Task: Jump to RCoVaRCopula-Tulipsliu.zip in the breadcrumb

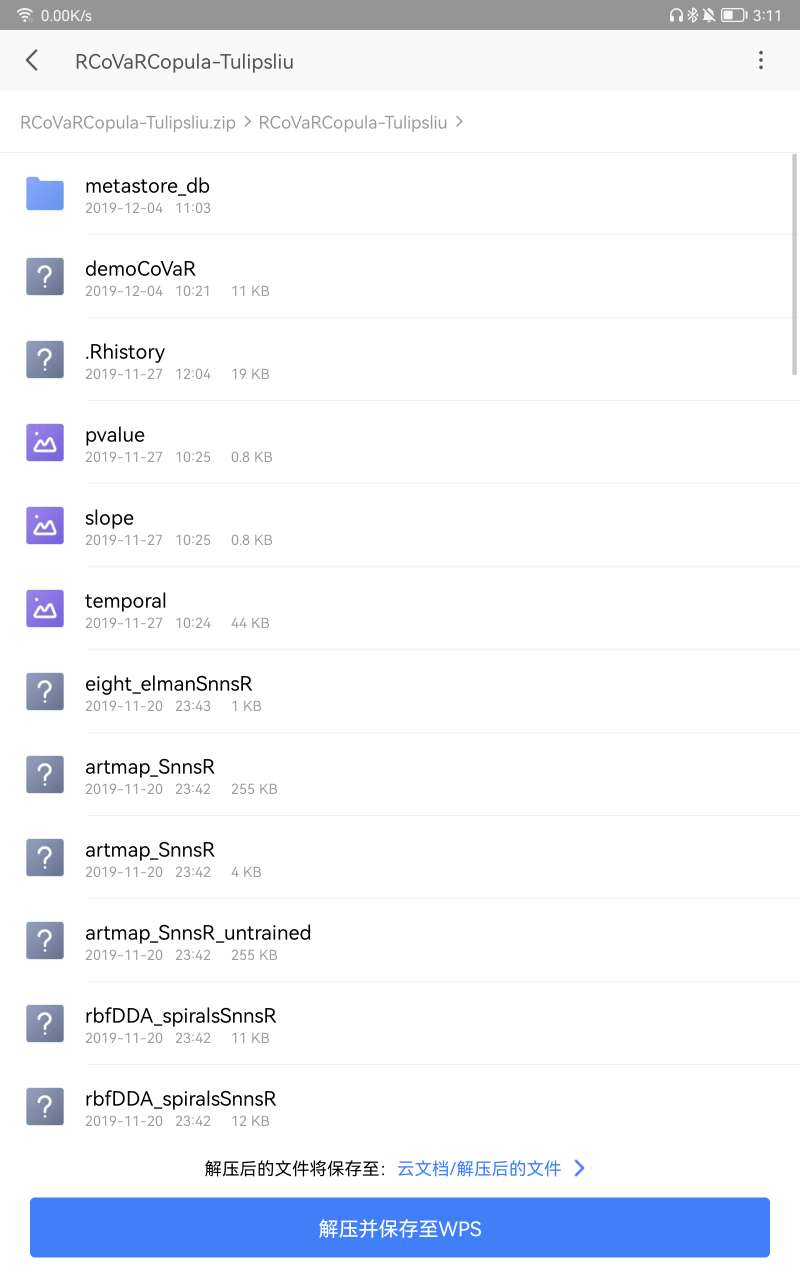Action: (128, 122)
